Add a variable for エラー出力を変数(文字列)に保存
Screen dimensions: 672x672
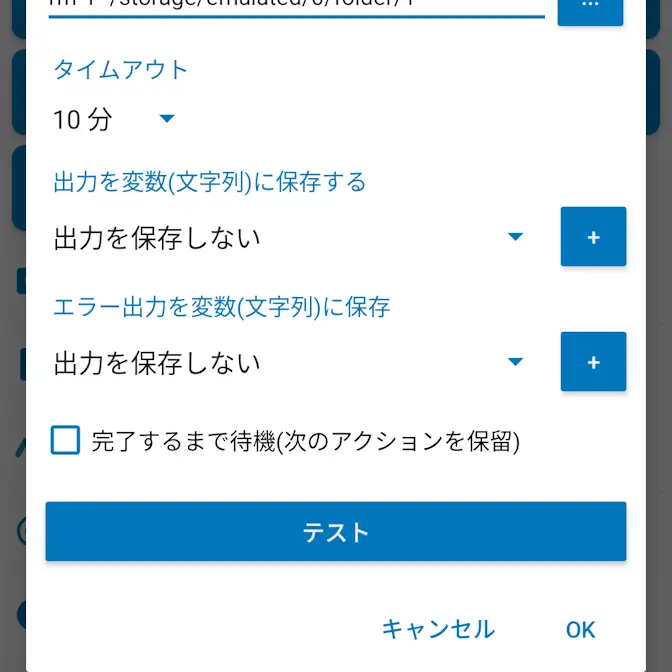pyautogui.click(x=593, y=362)
